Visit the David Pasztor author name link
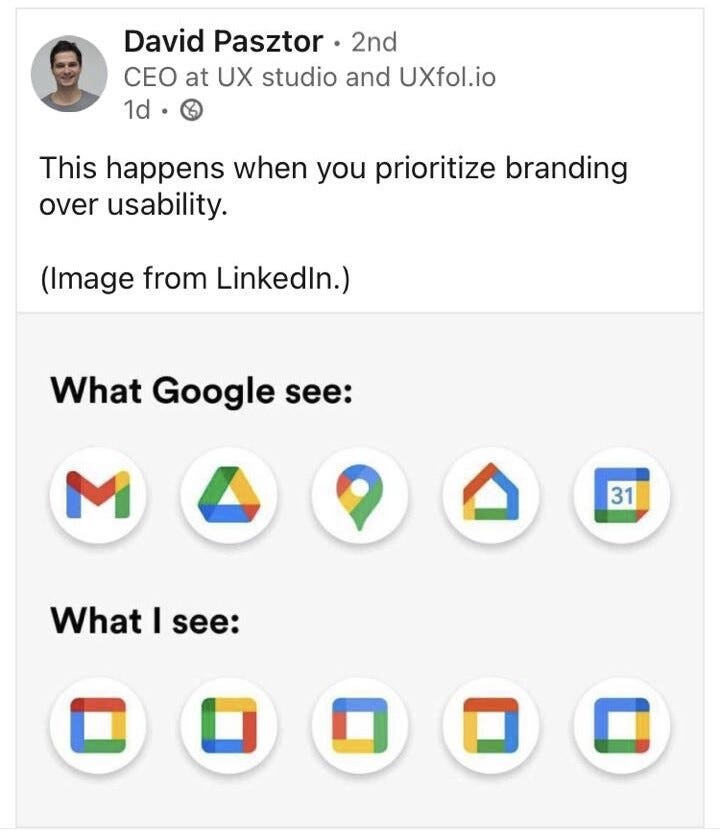Viewport: 720px width, 839px height. click(x=223, y=42)
